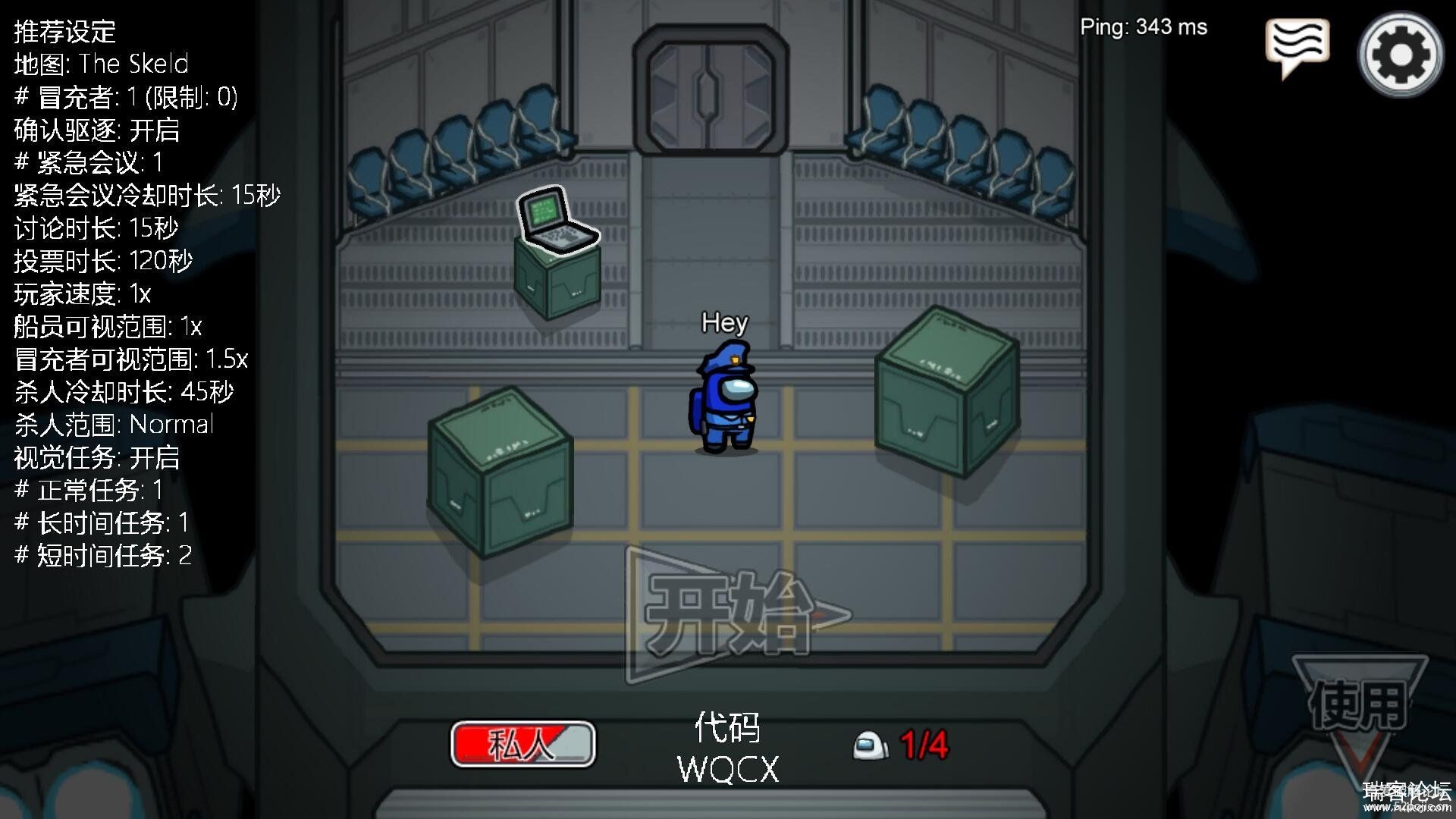This screenshot has height=819, width=1456.
Task: Toggle the 私人 private lobby switch
Action: (523, 744)
